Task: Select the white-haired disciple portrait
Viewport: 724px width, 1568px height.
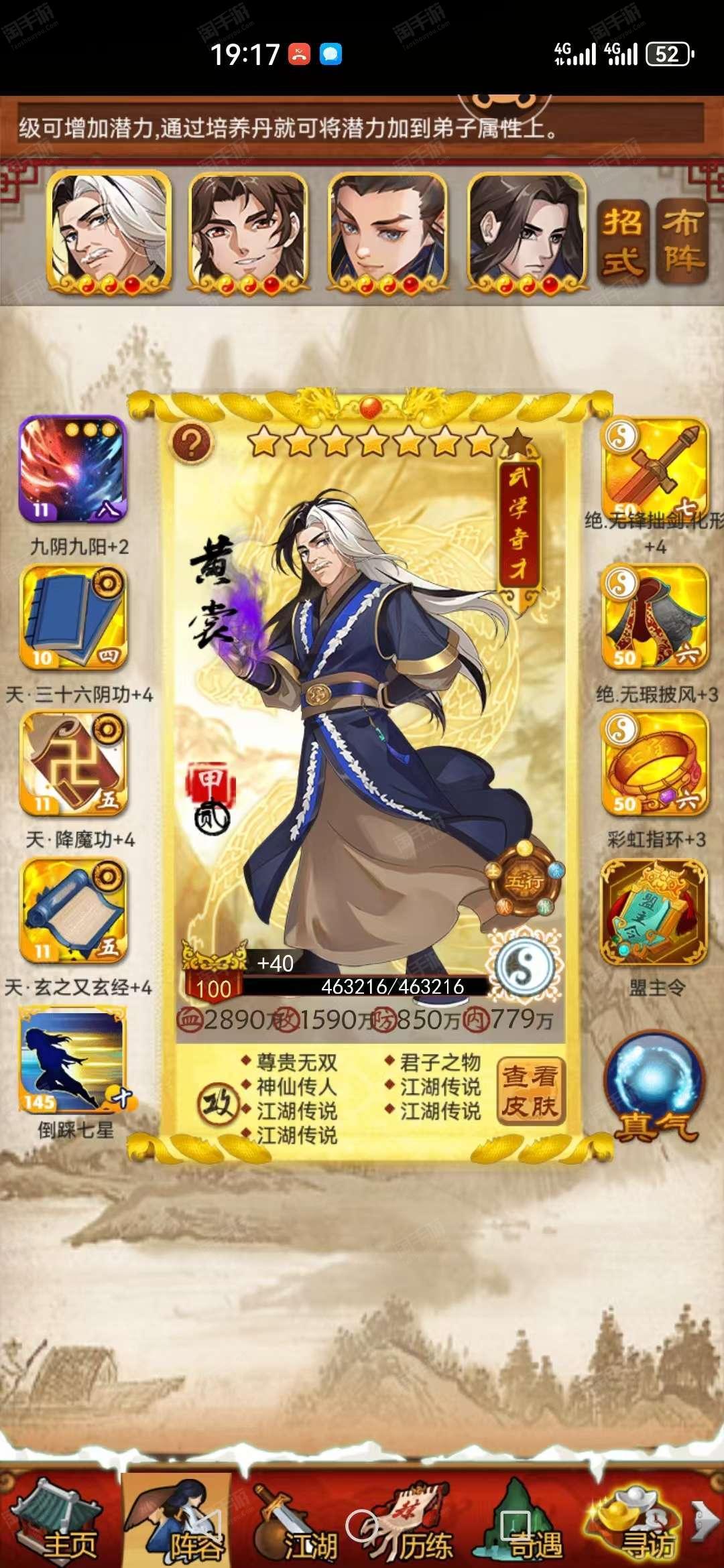Action: (x=109, y=232)
